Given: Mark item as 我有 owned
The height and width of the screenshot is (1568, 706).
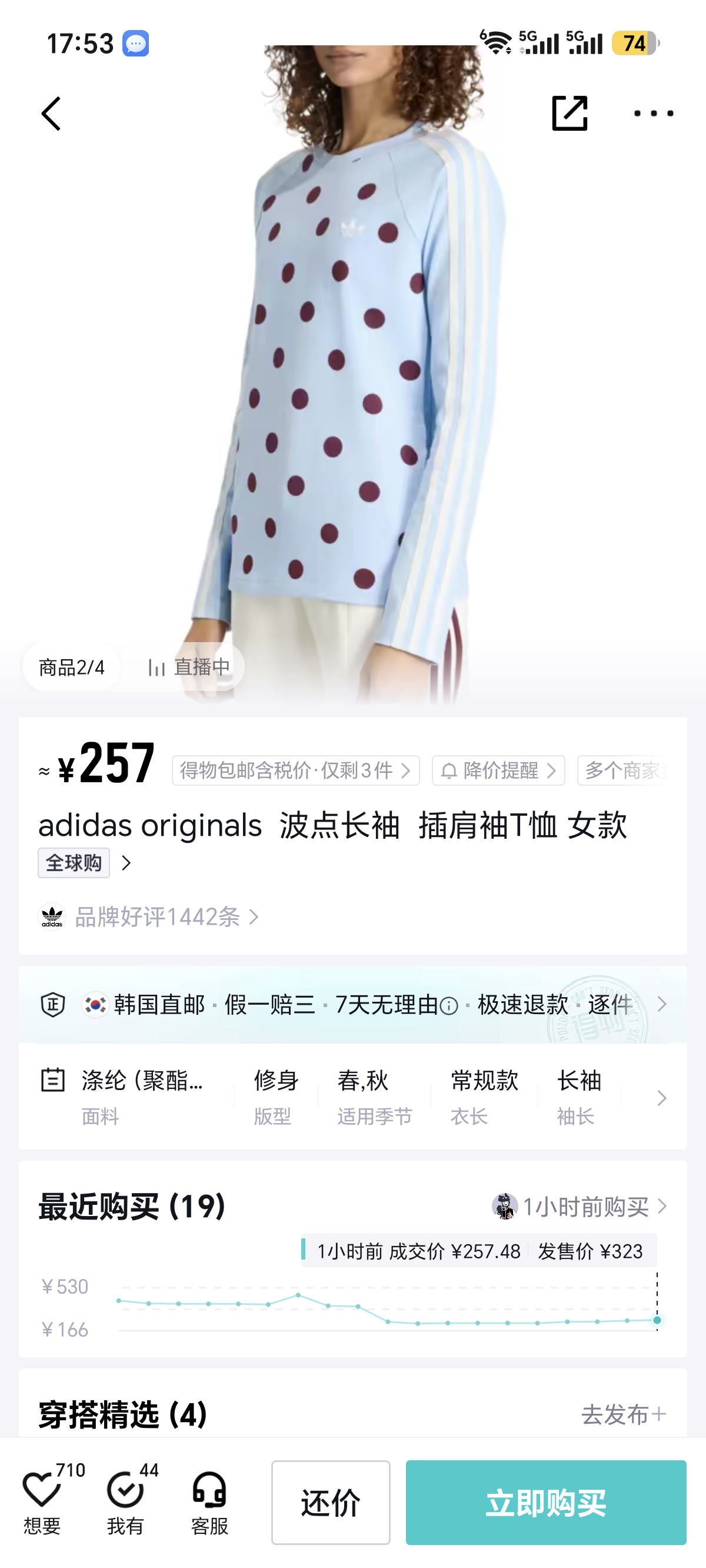Looking at the screenshot, I should coord(126,1500).
